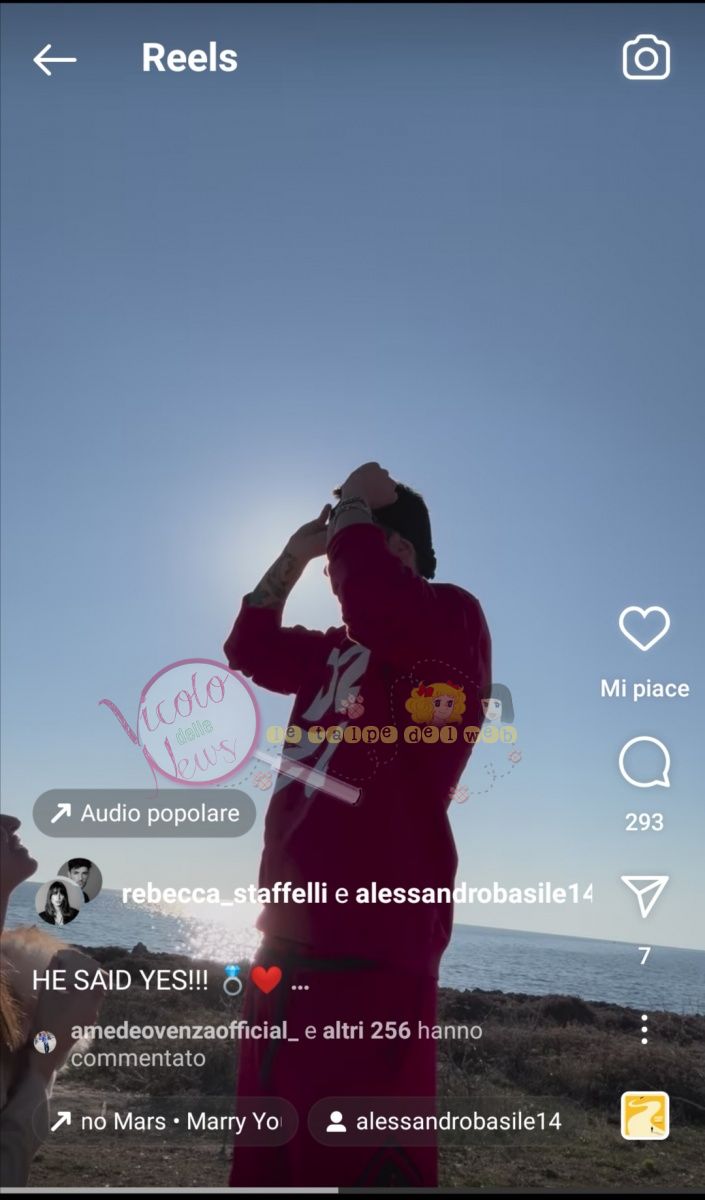Go back using the arrow

pos(54,60)
